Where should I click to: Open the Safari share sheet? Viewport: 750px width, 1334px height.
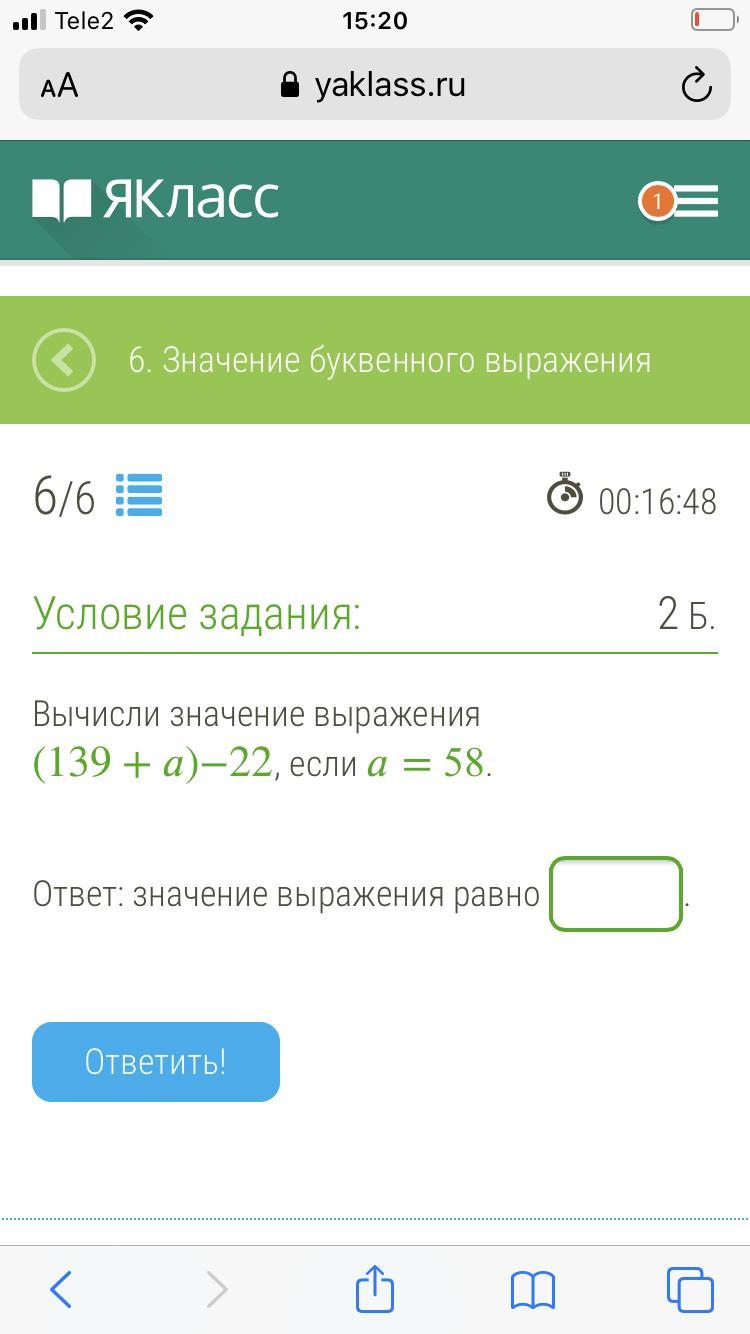[375, 1287]
